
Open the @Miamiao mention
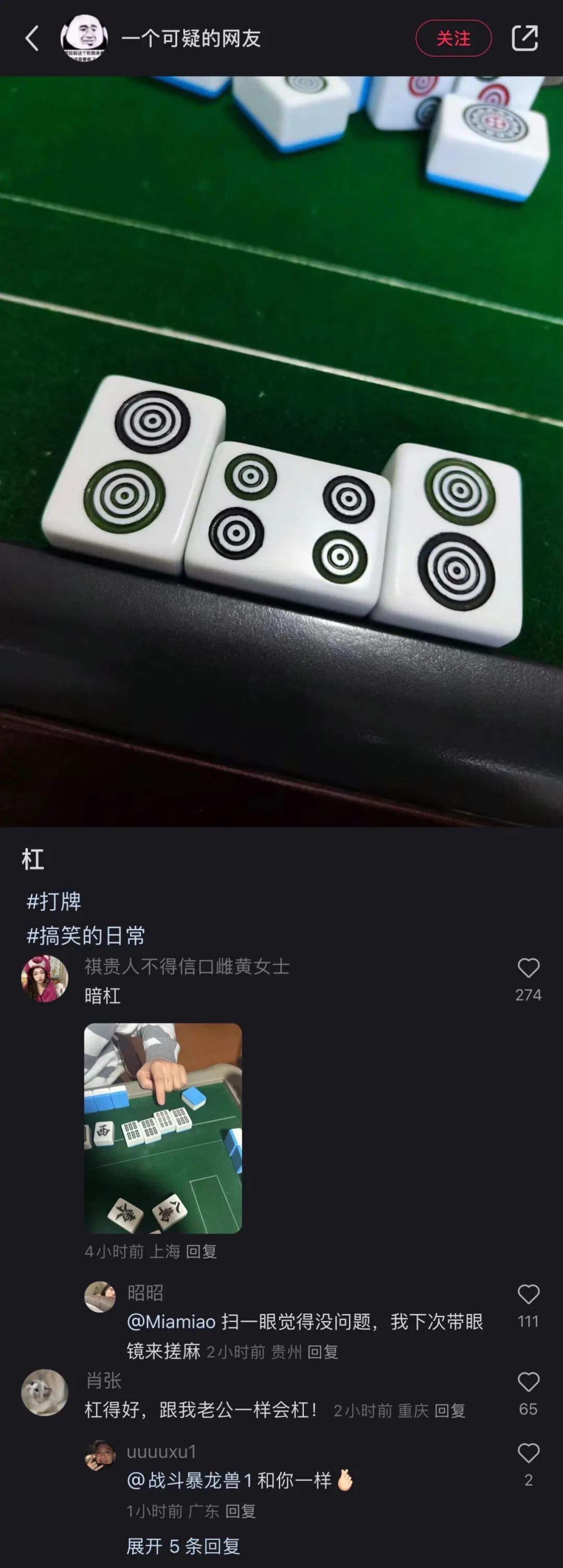click(x=172, y=1322)
